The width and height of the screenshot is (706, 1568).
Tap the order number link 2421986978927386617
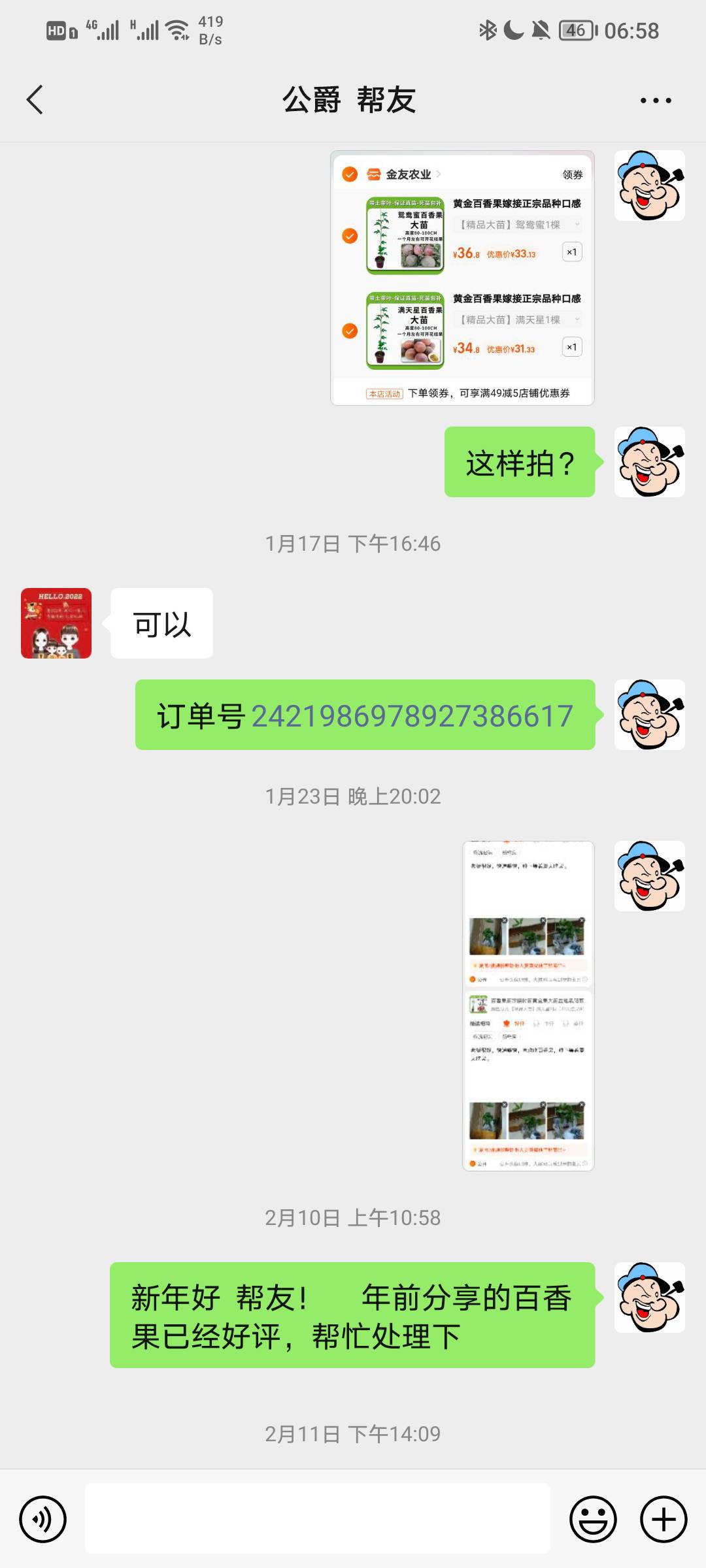[412, 716]
